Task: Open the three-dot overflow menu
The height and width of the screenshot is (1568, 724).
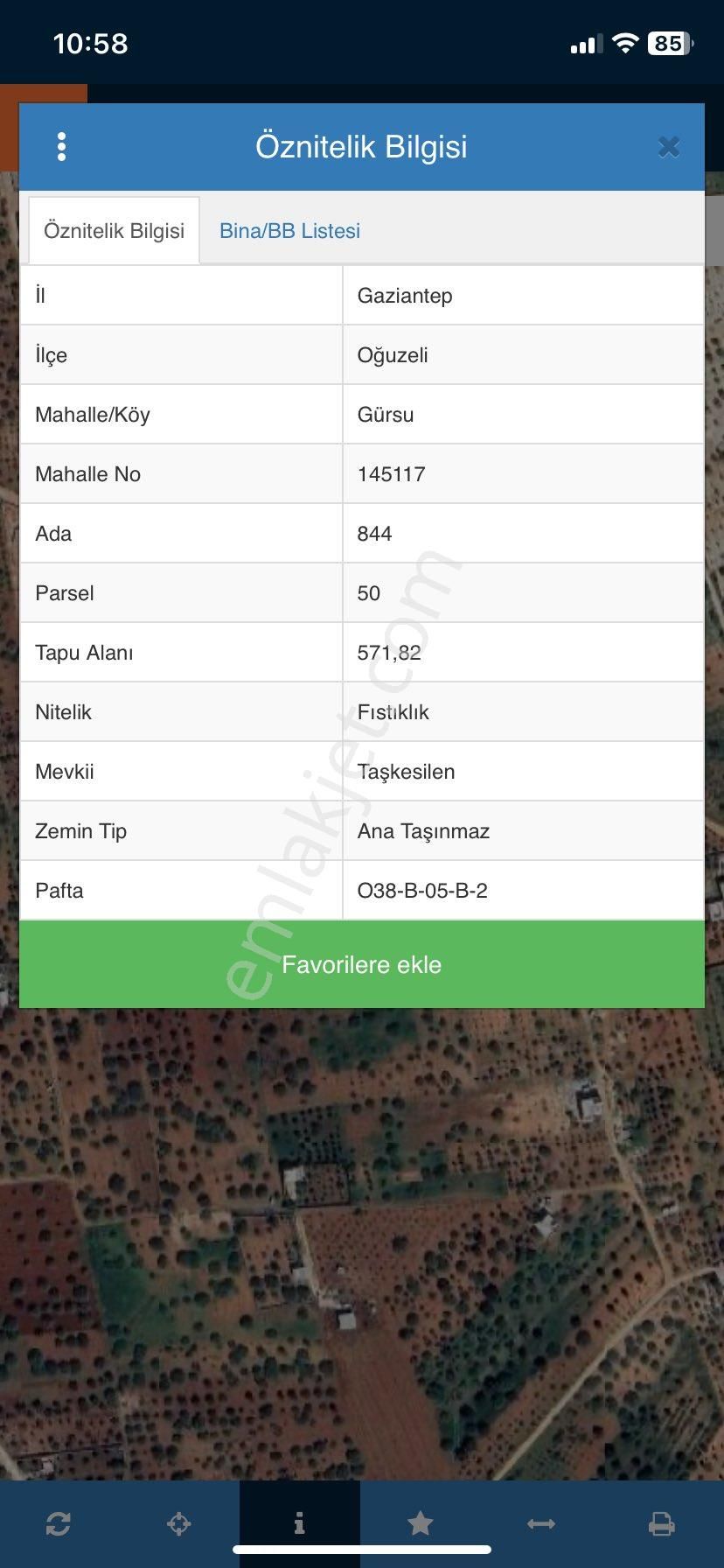Action: (x=61, y=147)
